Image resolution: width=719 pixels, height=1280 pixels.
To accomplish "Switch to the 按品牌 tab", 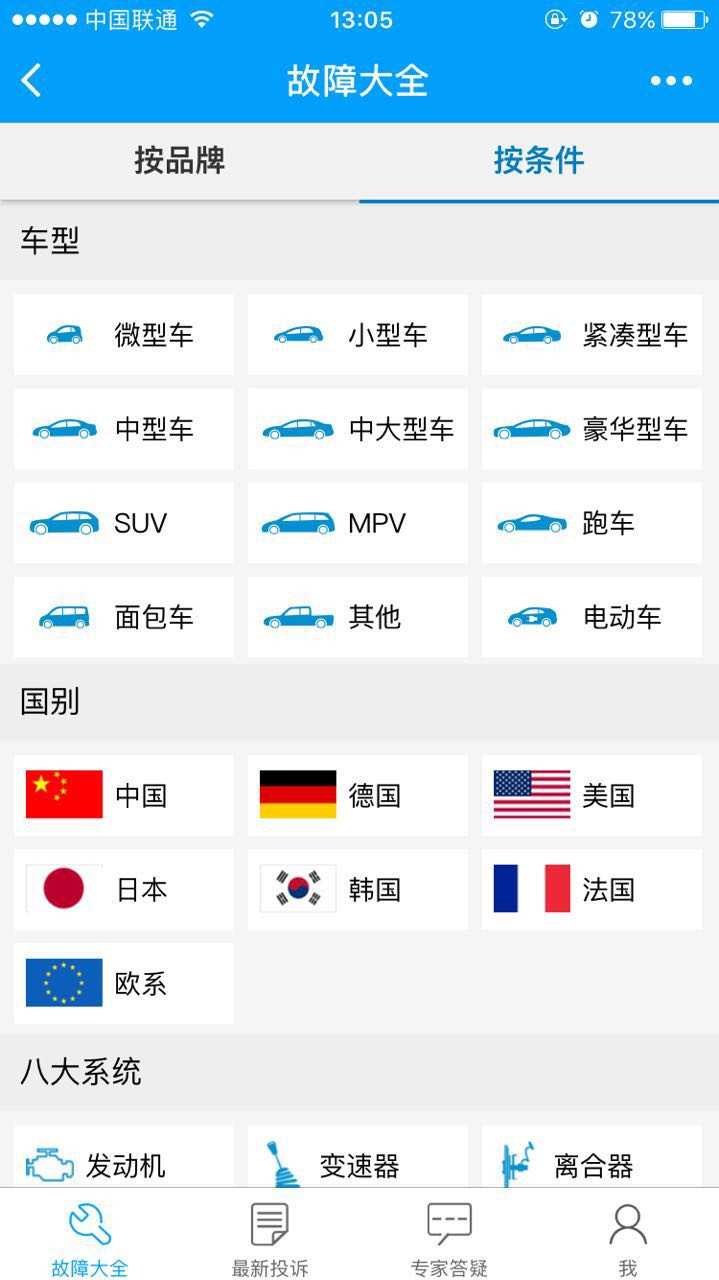I will click(180, 161).
